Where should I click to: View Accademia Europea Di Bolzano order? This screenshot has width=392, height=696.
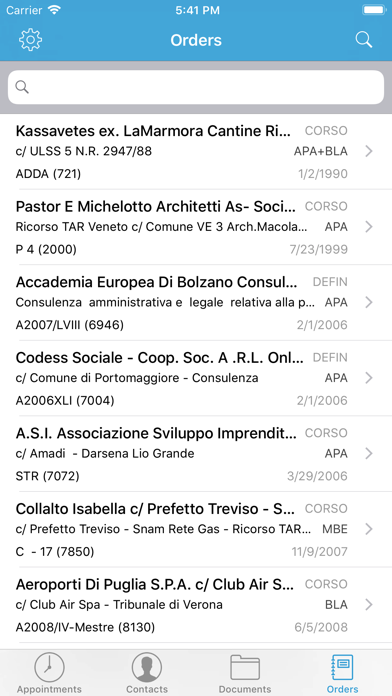tap(196, 303)
